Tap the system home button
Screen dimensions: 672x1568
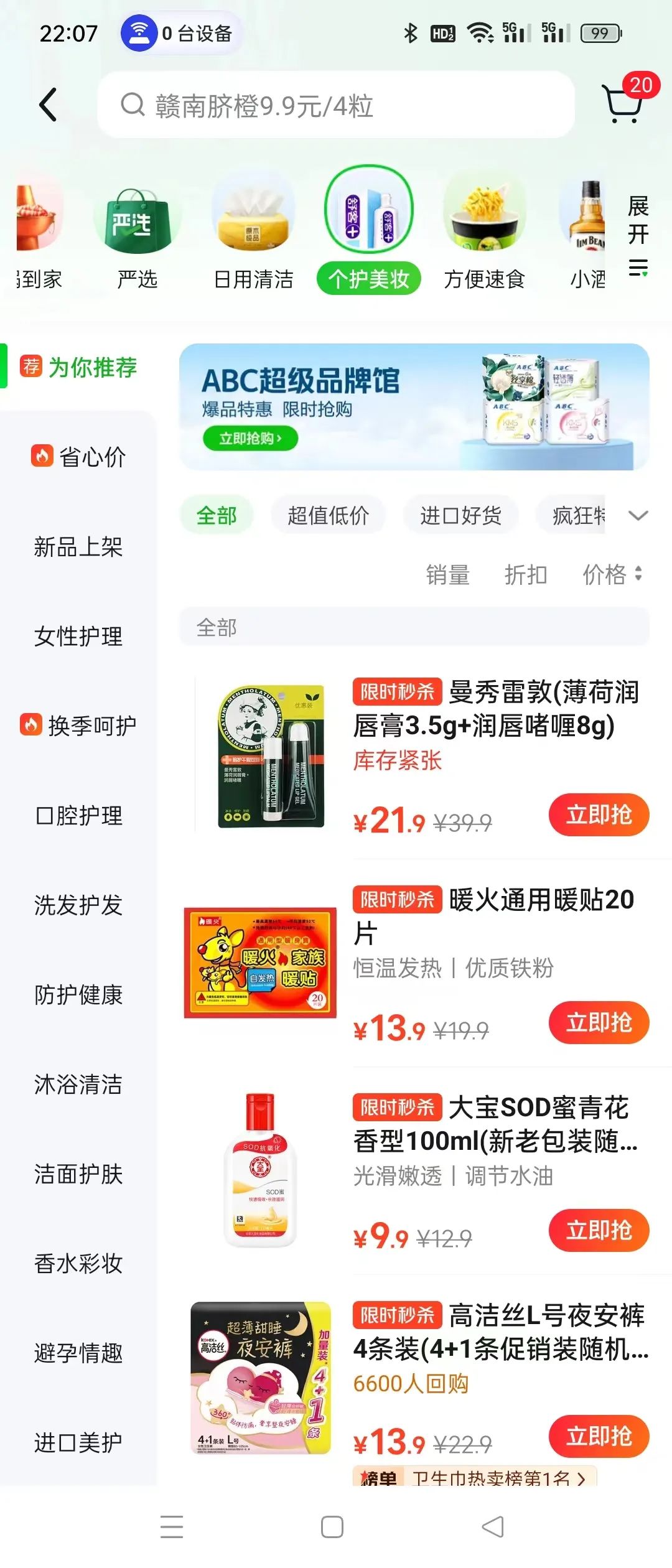point(332,1527)
